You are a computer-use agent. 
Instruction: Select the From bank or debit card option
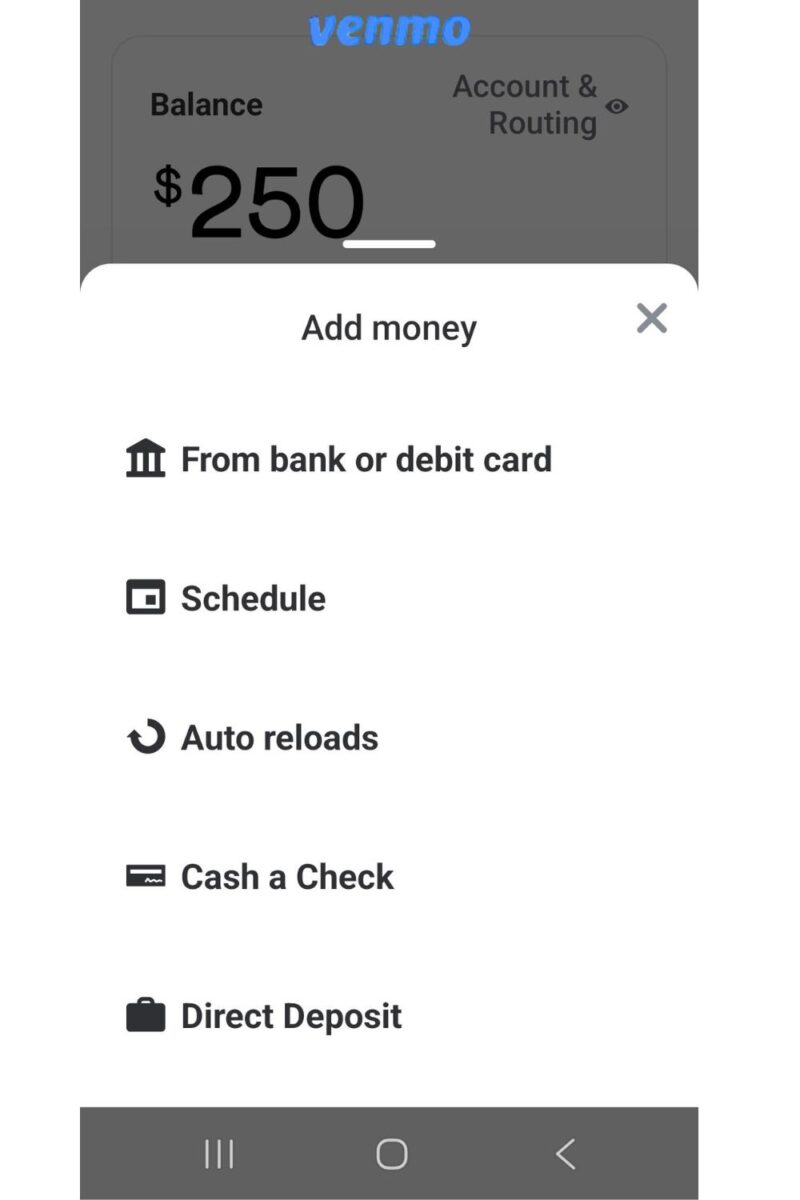pyautogui.click(x=365, y=459)
